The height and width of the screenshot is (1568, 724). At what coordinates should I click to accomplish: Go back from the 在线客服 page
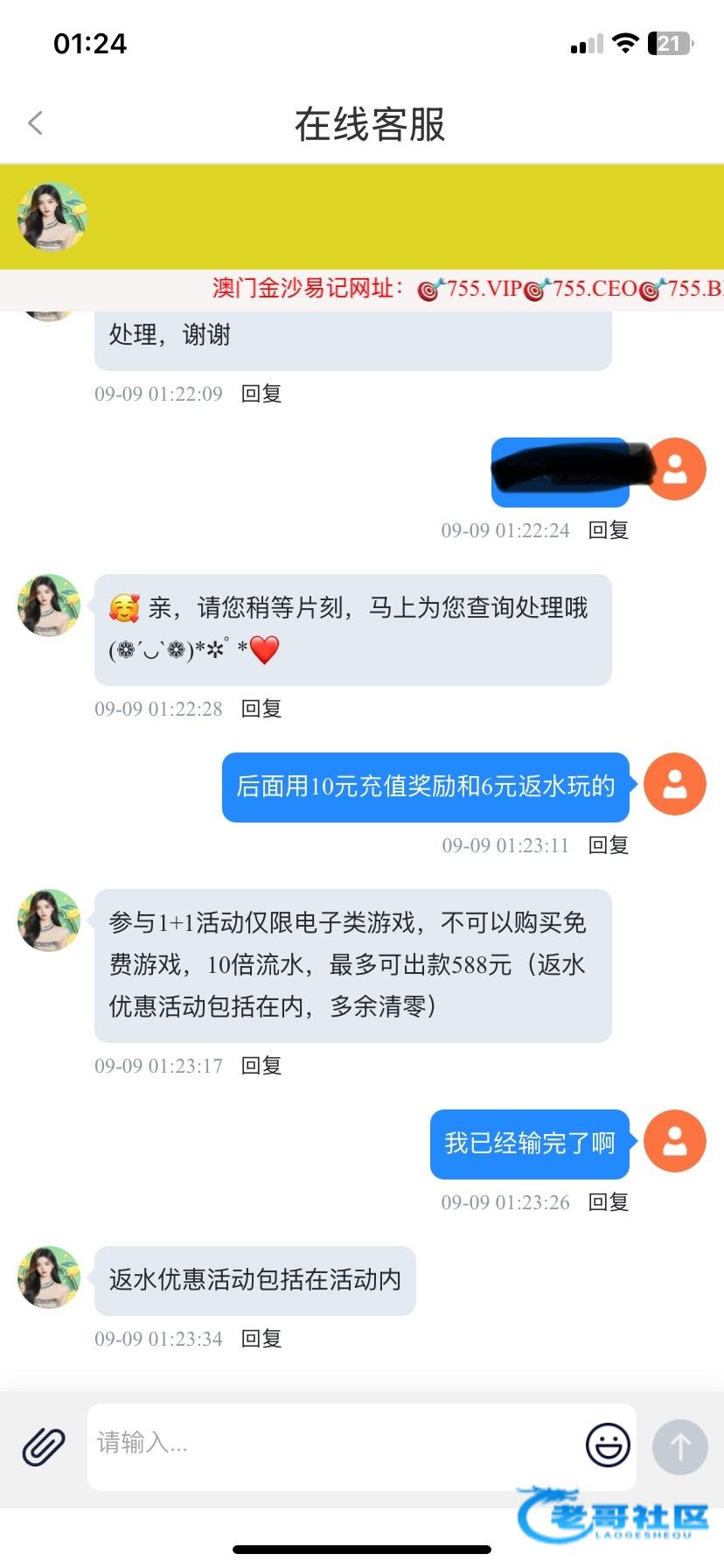[36, 123]
